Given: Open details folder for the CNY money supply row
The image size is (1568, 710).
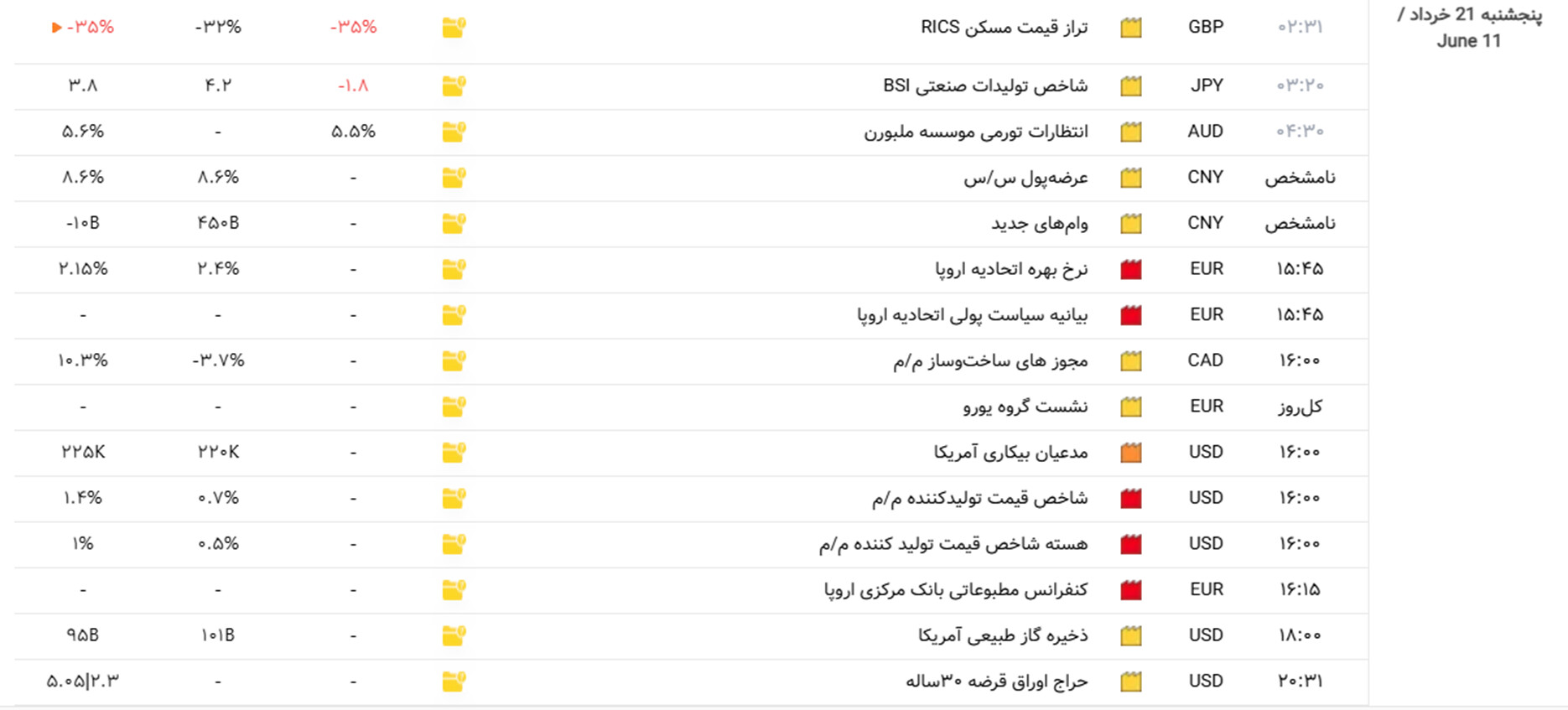Looking at the screenshot, I should (454, 178).
